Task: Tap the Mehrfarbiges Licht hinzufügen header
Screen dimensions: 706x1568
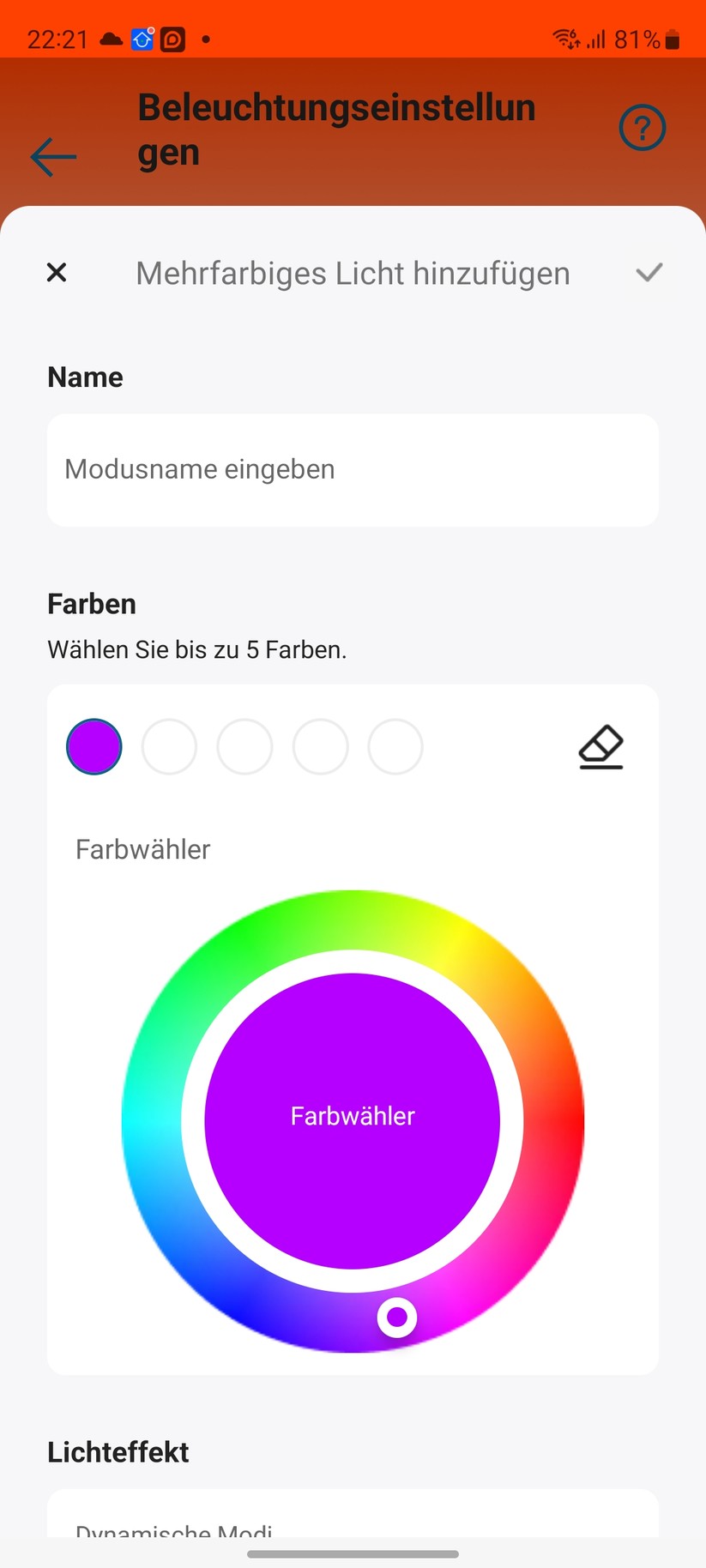Action: tap(353, 273)
